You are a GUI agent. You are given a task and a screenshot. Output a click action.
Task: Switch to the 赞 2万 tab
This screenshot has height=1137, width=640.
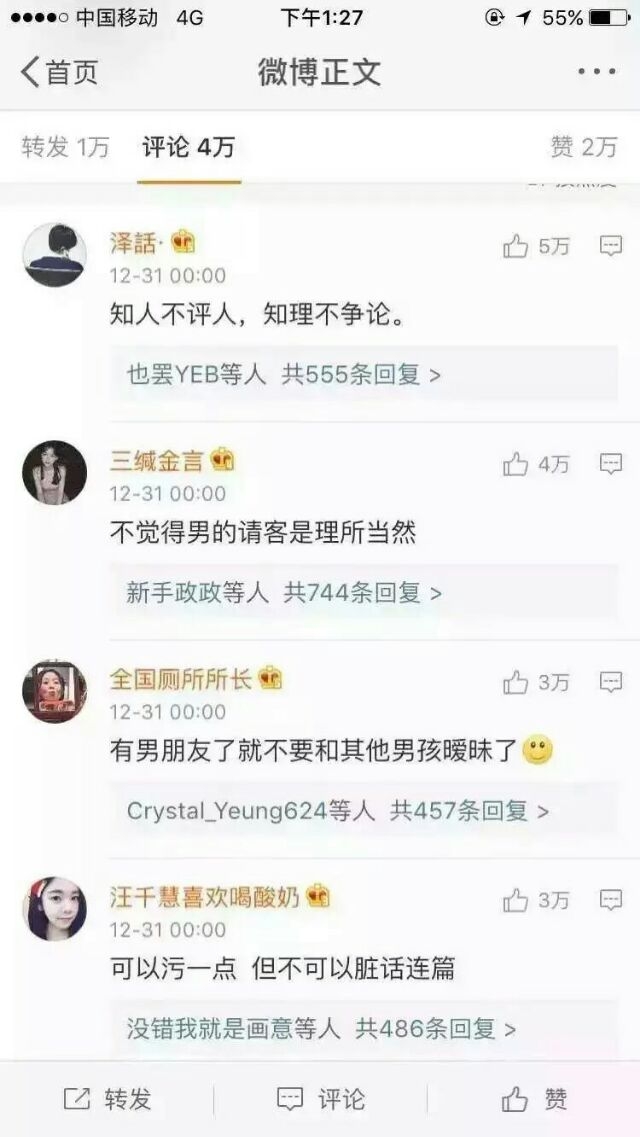[583, 148]
